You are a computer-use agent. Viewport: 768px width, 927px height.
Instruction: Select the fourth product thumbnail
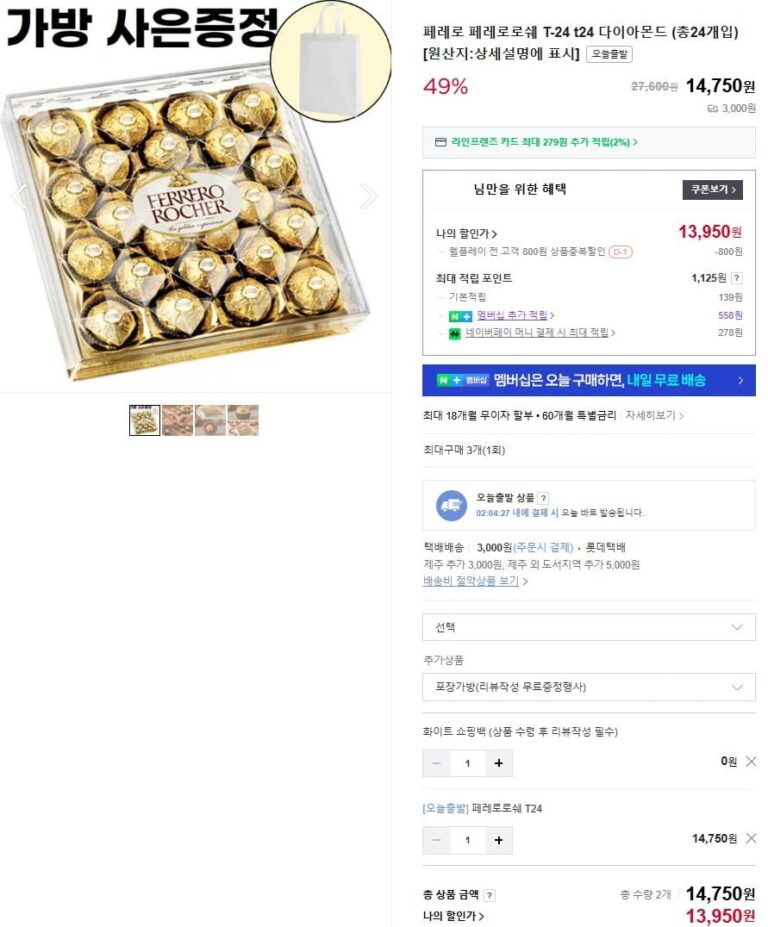(x=243, y=420)
